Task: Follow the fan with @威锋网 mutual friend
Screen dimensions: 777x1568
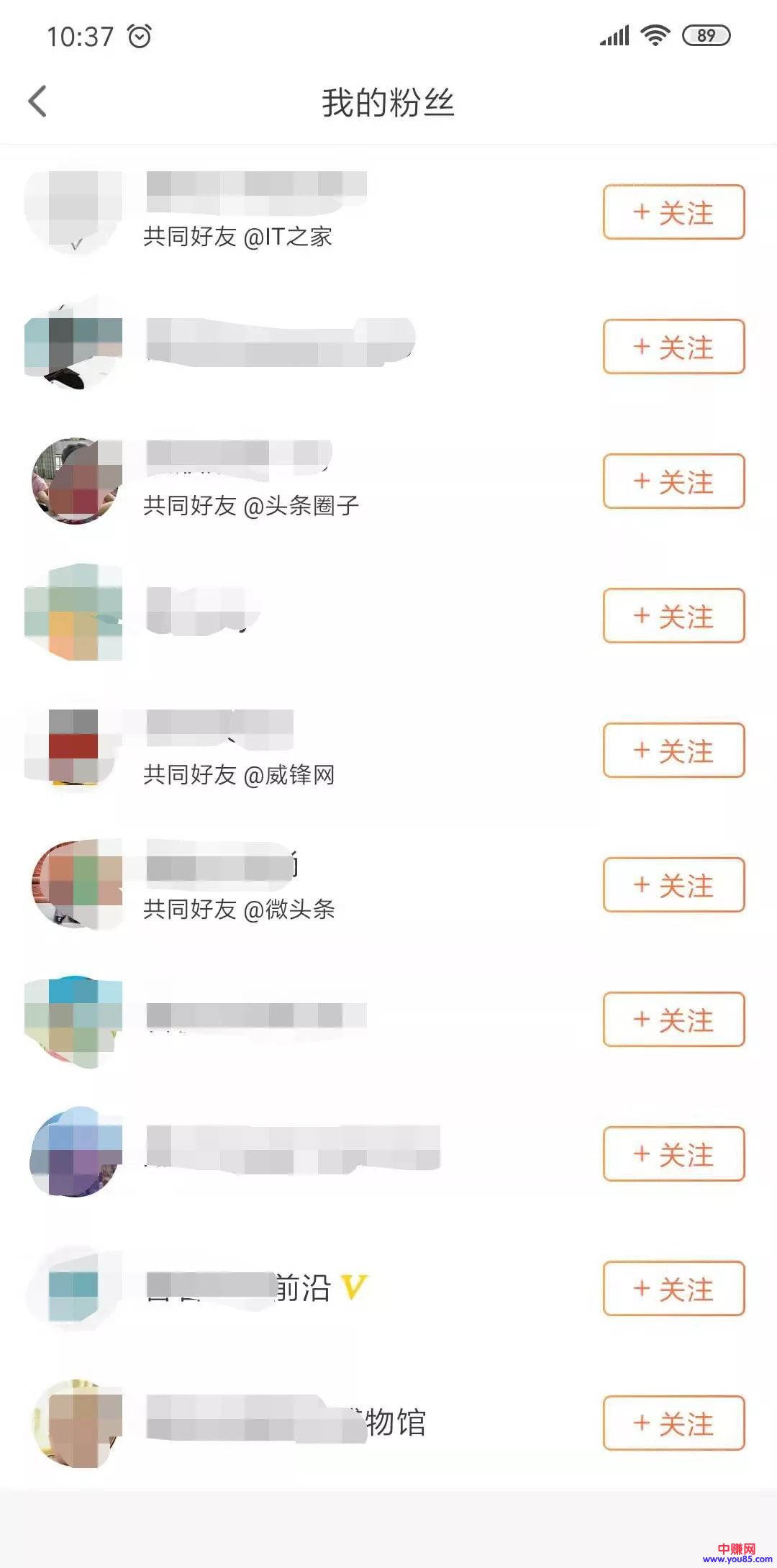Action: 673,751
